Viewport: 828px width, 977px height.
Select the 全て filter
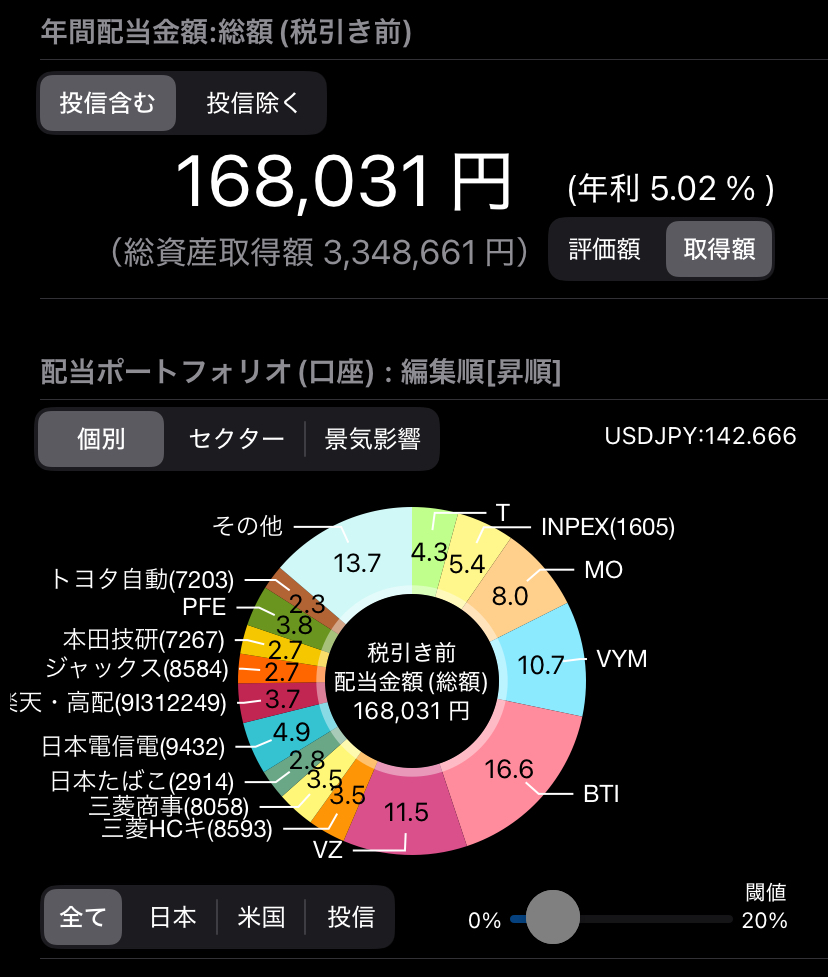83,916
